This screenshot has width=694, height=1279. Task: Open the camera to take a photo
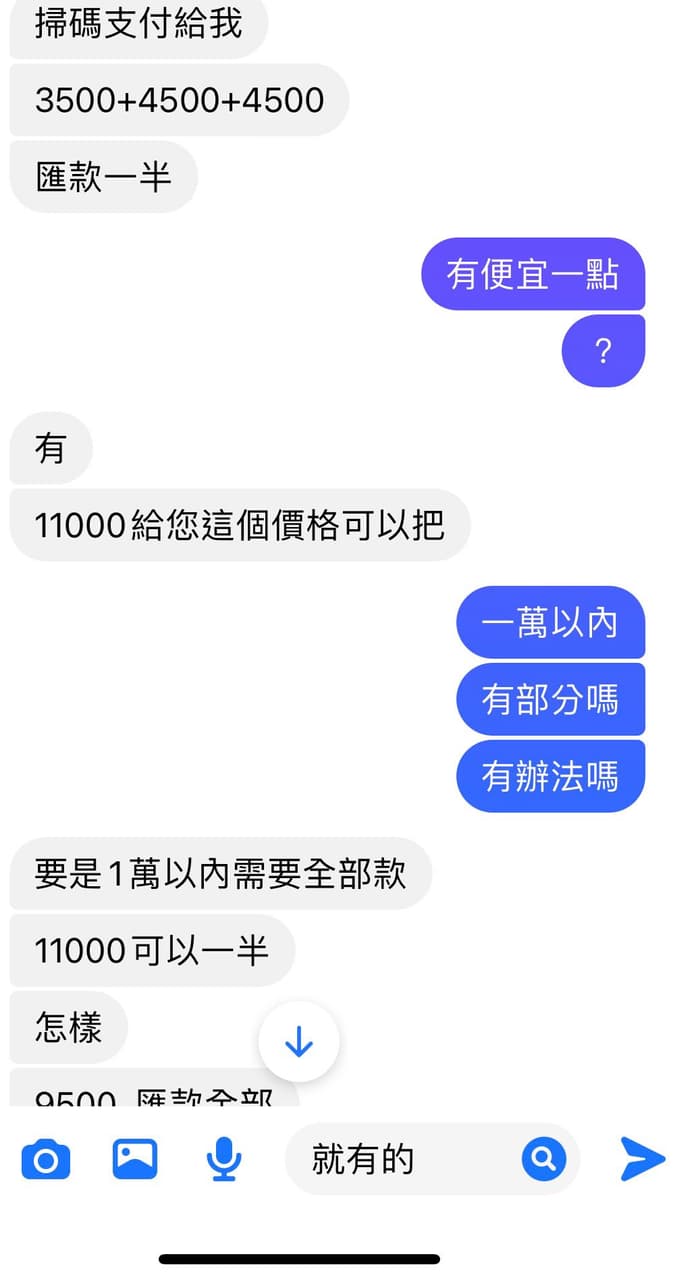point(46,1160)
